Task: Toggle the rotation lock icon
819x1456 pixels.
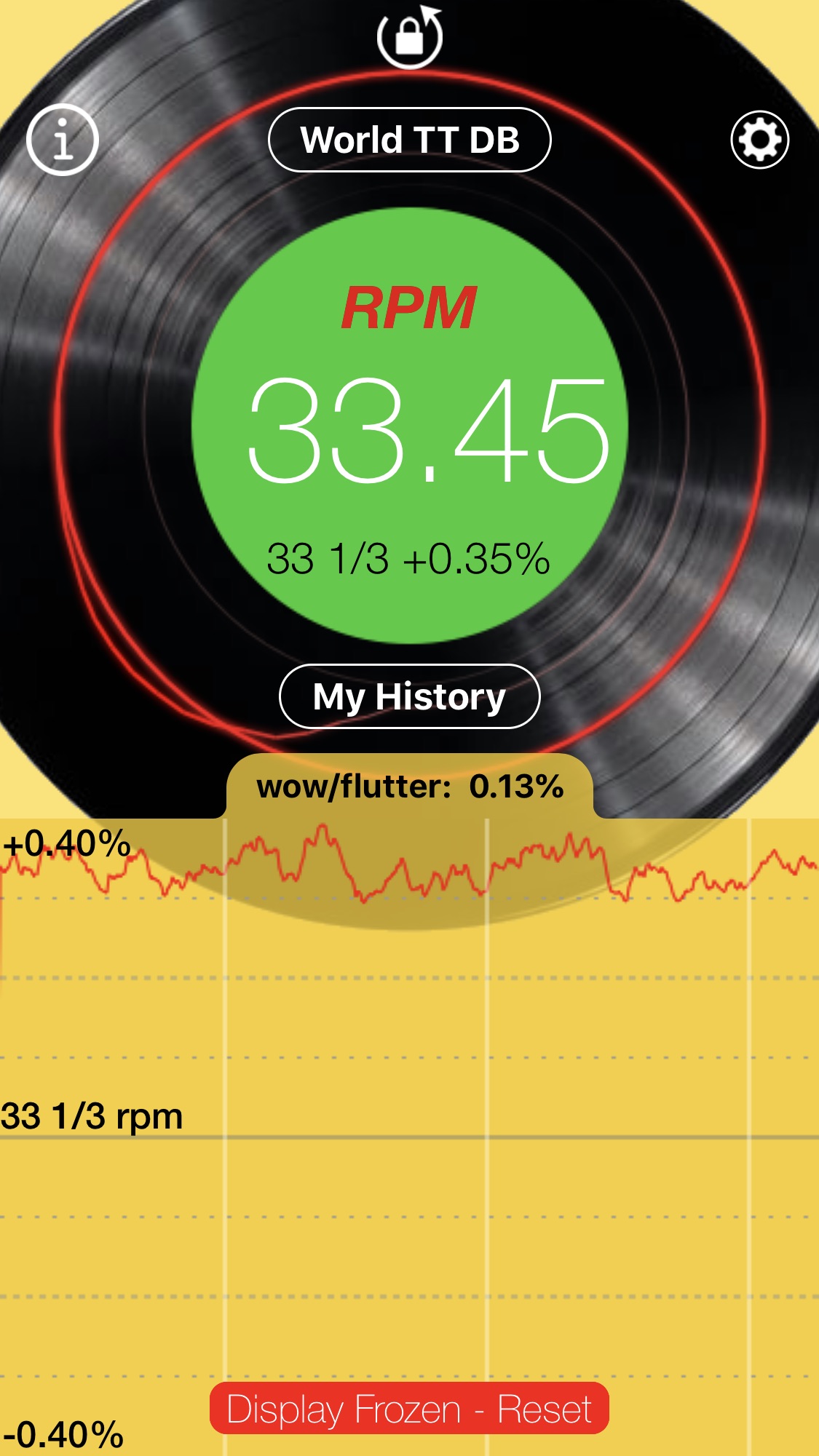Action: click(x=410, y=36)
